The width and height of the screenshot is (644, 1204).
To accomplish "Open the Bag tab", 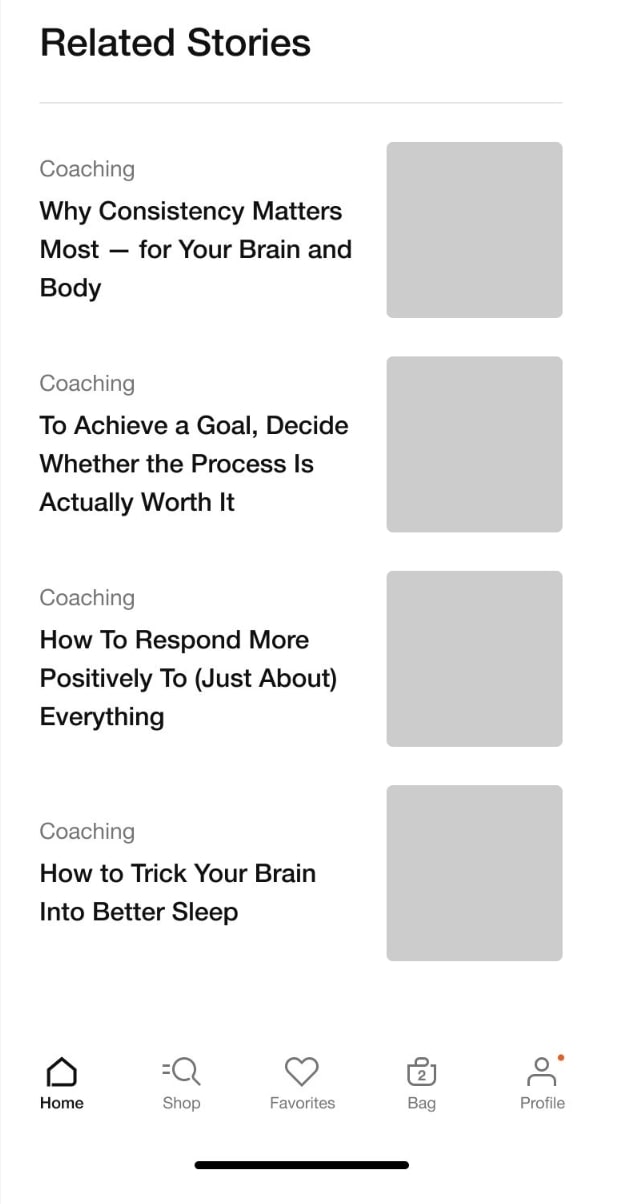I will [422, 1083].
